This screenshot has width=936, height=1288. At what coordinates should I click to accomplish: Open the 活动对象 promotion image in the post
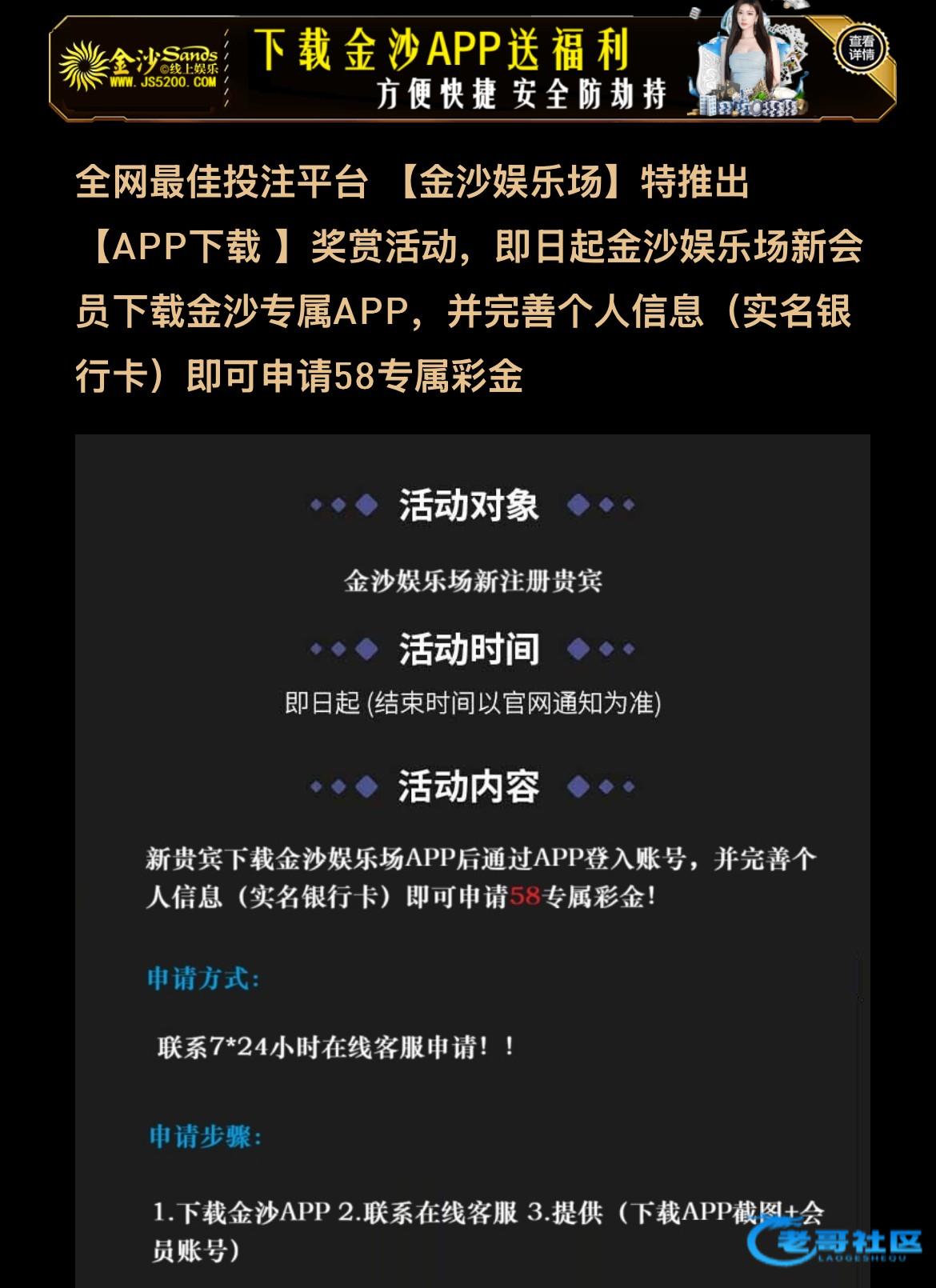click(x=472, y=861)
